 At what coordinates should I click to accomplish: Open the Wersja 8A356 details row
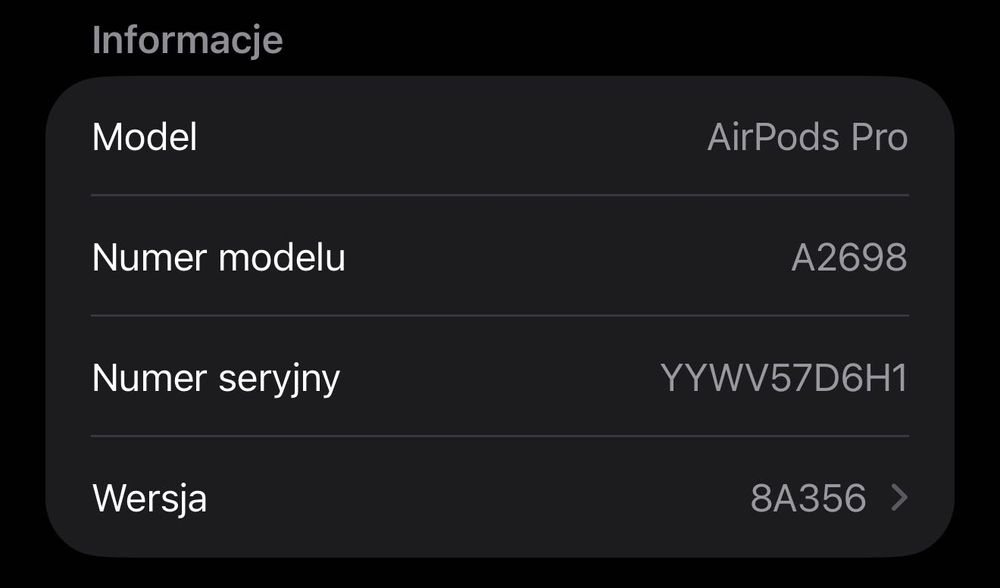[500, 497]
